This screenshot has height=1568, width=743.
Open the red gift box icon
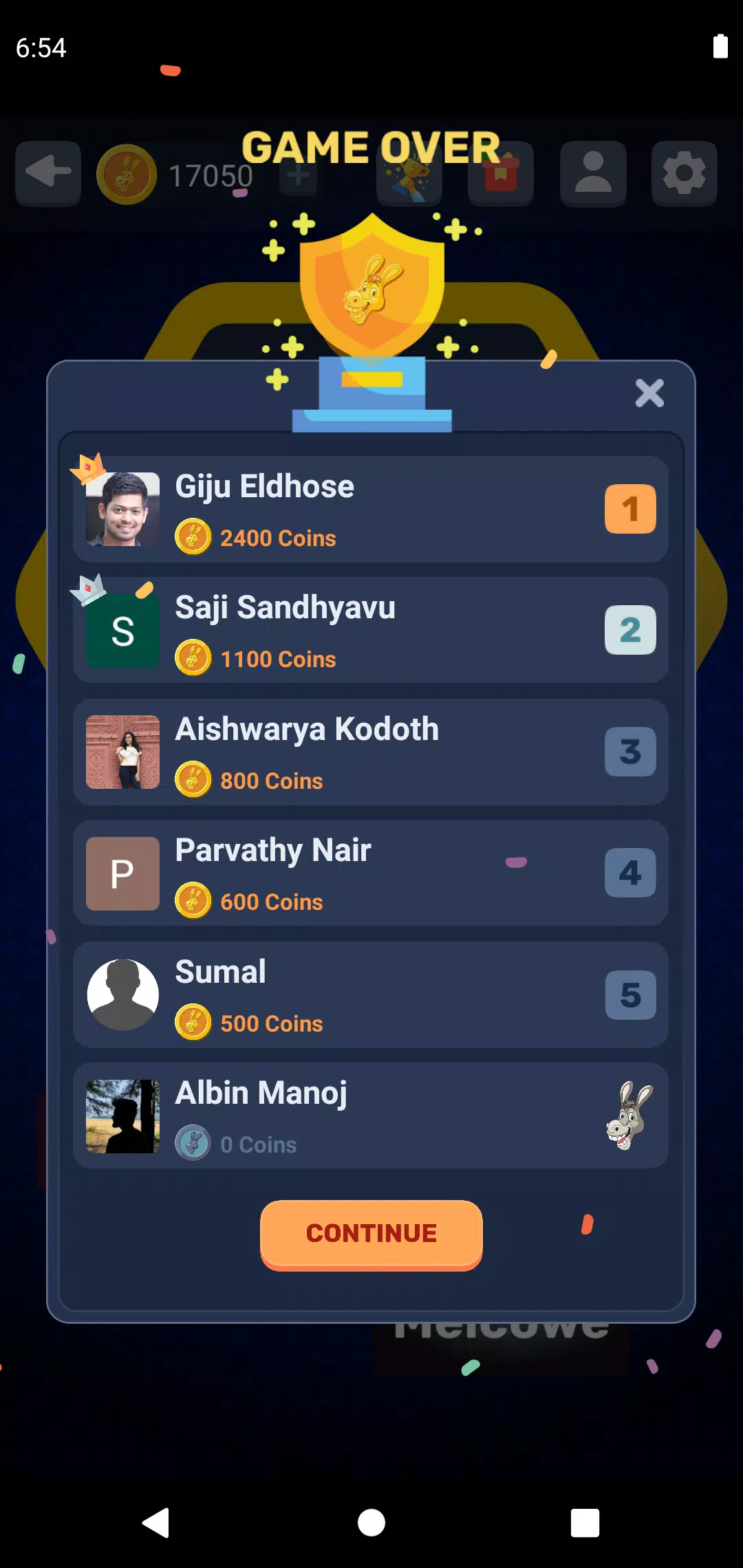[500, 173]
